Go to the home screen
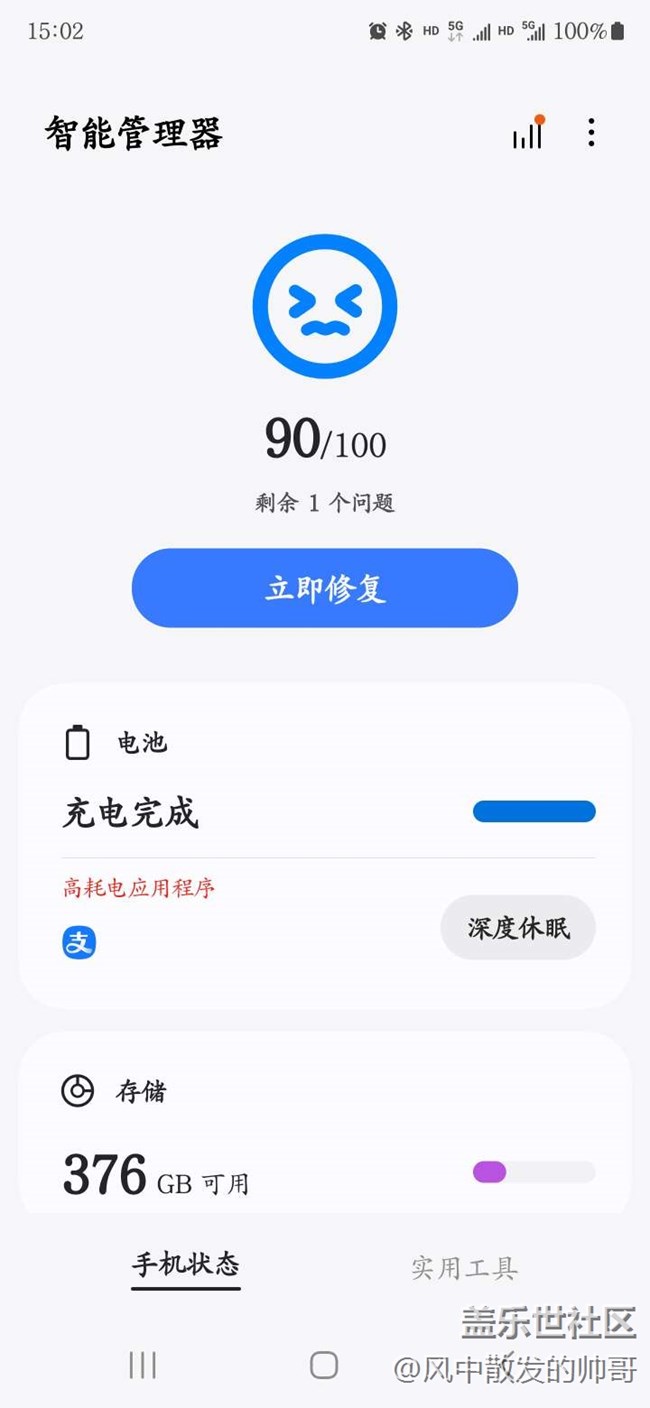Image resolution: width=650 pixels, height=1408 pixels. (324, 1365)
